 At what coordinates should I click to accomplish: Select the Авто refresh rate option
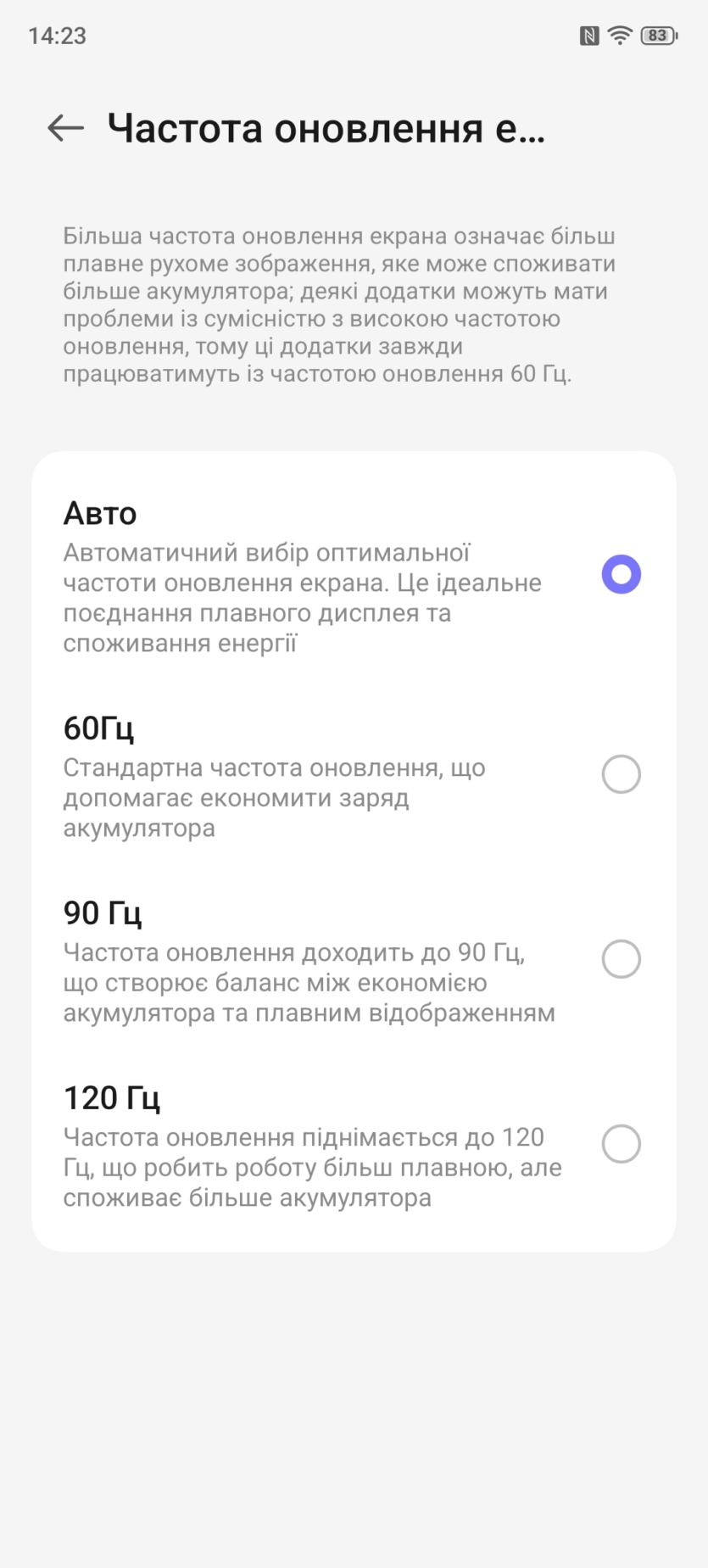click(621, 575)
